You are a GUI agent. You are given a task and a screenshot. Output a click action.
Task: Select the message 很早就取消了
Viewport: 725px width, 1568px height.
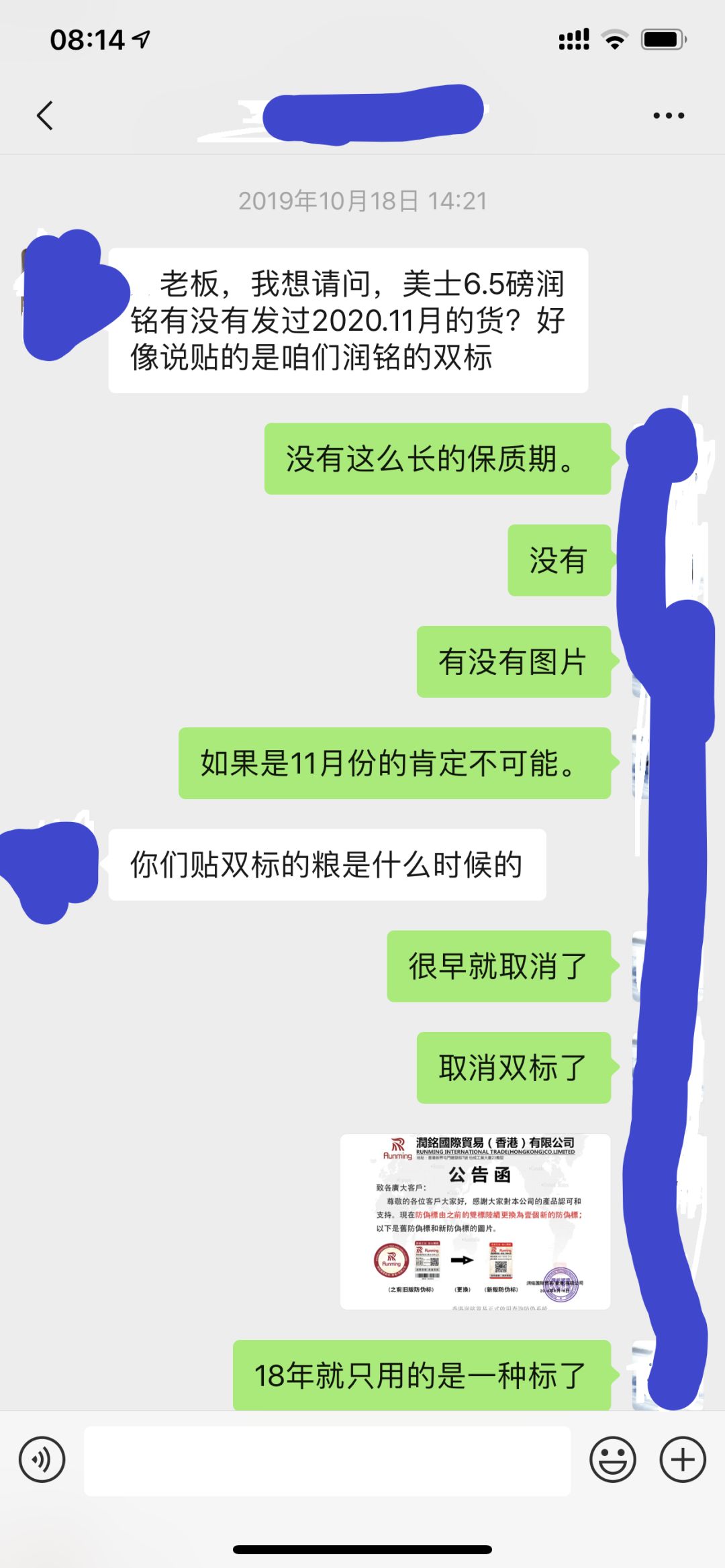pyautogui.click(x=500, y=966)
